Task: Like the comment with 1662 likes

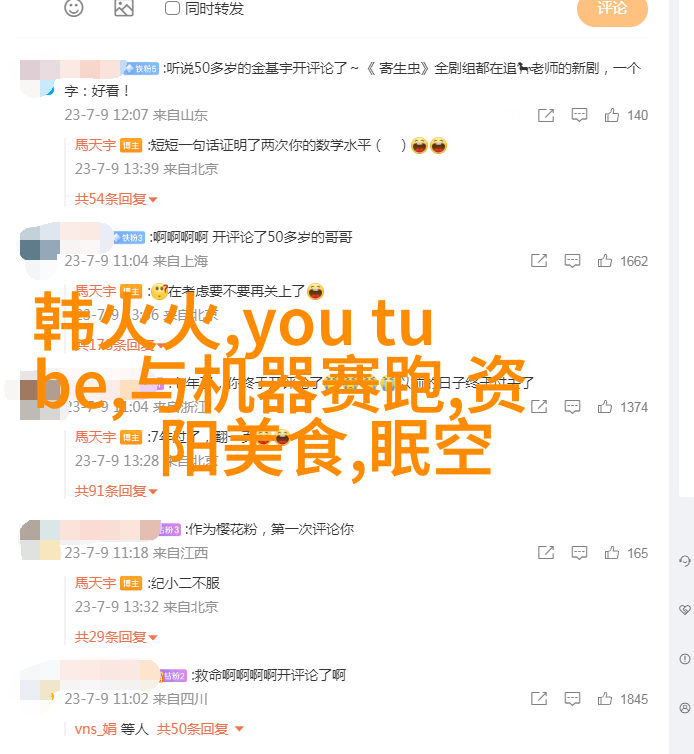Action: click(606, 261)
